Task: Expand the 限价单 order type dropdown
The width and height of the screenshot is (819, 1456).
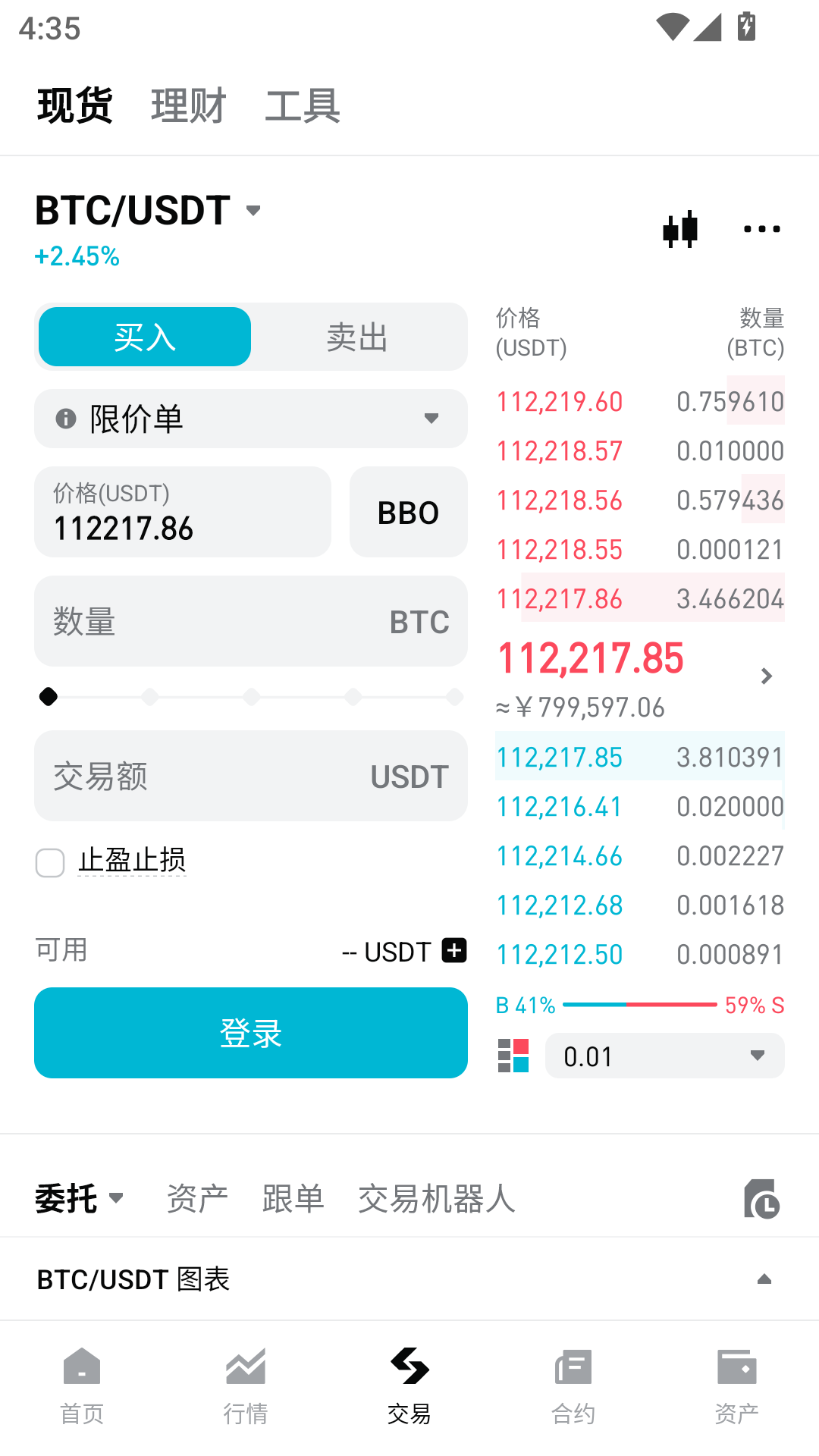Action: point(250,419)
